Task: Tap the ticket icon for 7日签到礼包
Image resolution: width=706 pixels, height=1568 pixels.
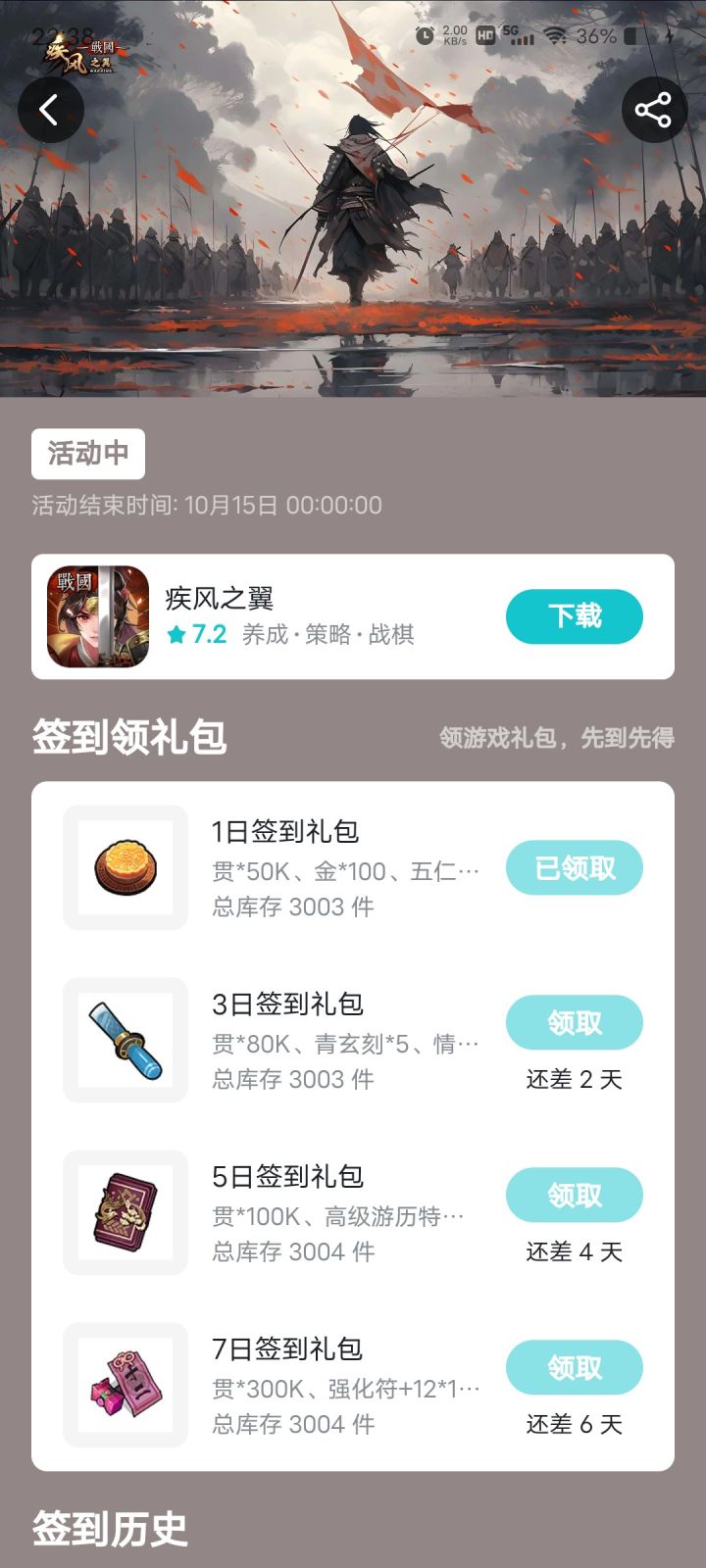Action: 126,1385
